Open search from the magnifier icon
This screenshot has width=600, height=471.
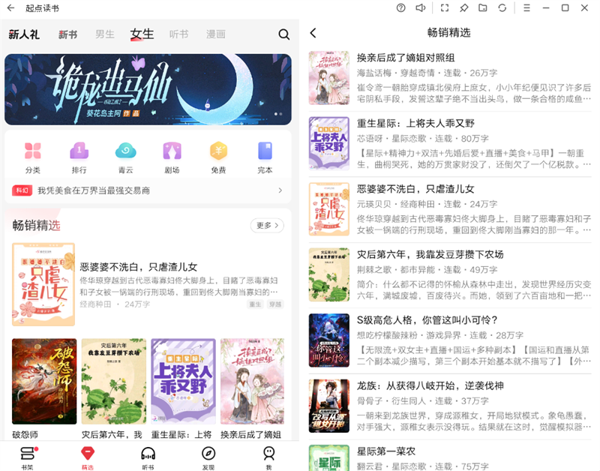pos(284,34)
